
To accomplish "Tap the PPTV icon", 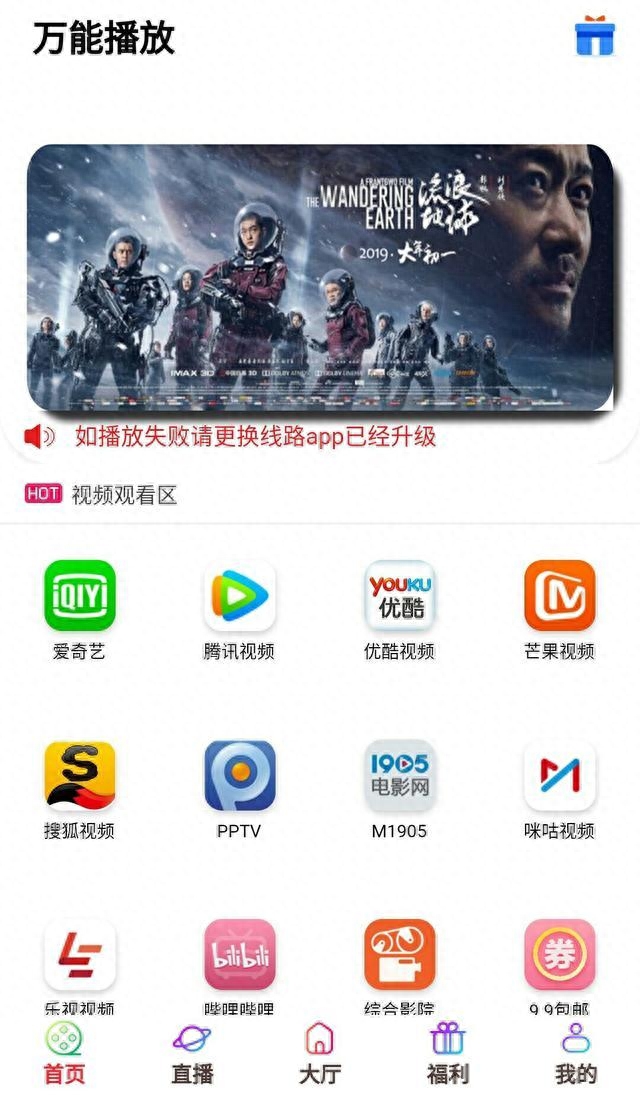I will pos(240,777).
